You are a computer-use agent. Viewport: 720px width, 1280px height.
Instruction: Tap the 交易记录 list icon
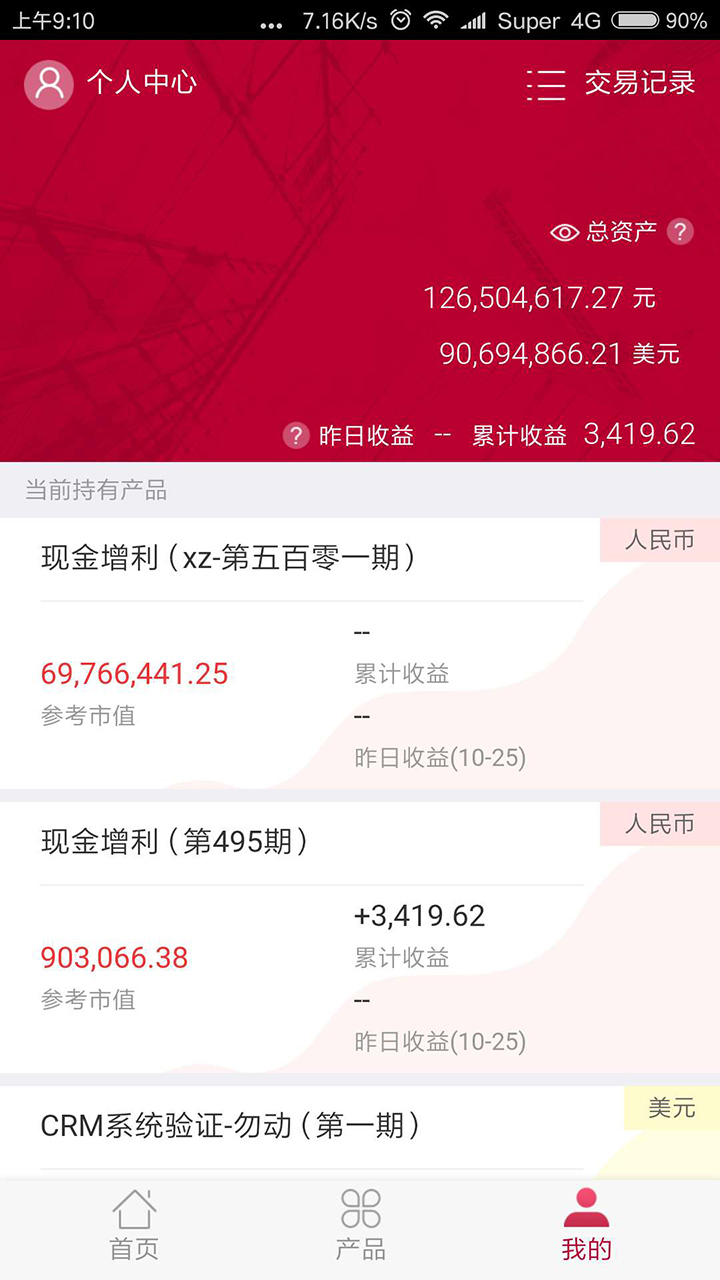(x=546, y=86)
